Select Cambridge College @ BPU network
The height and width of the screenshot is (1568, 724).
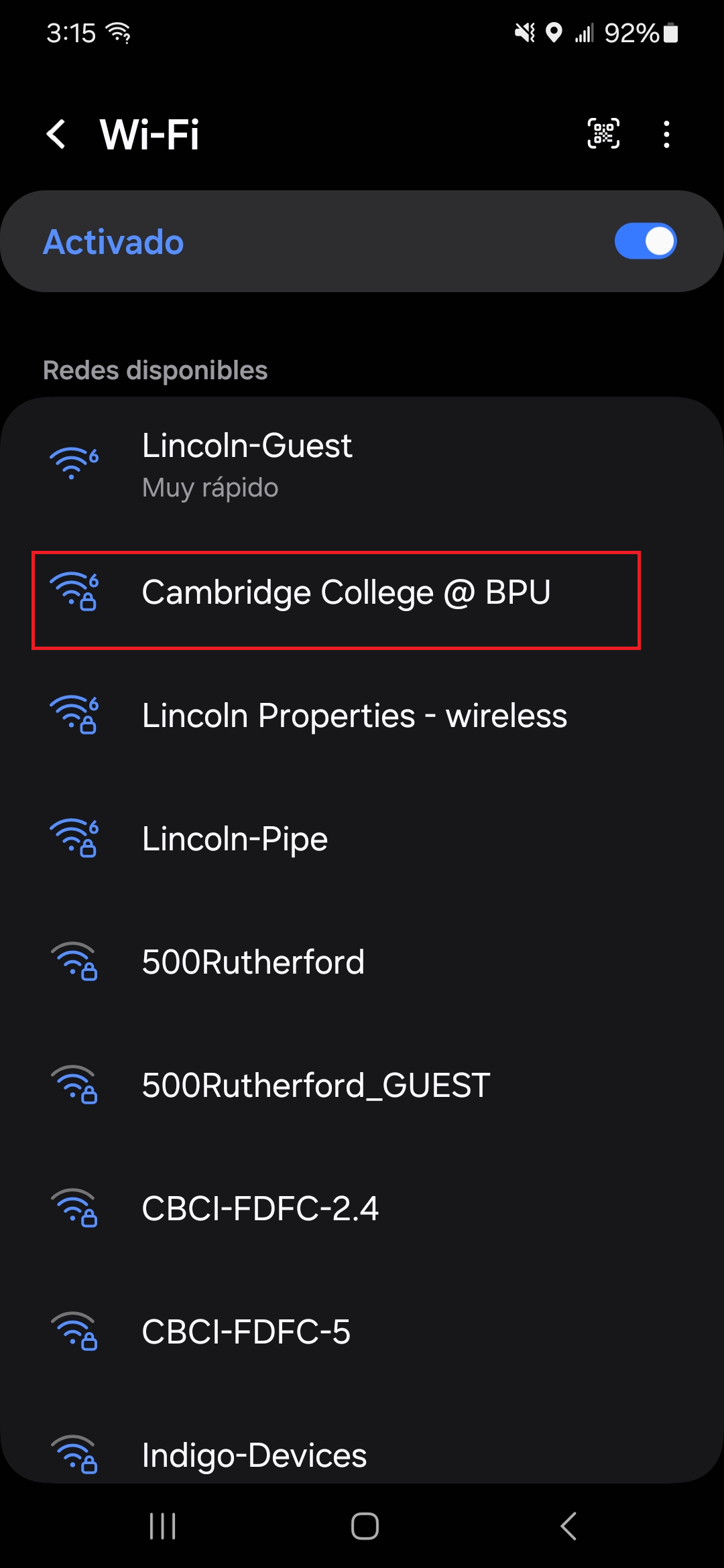pos(346,593)
